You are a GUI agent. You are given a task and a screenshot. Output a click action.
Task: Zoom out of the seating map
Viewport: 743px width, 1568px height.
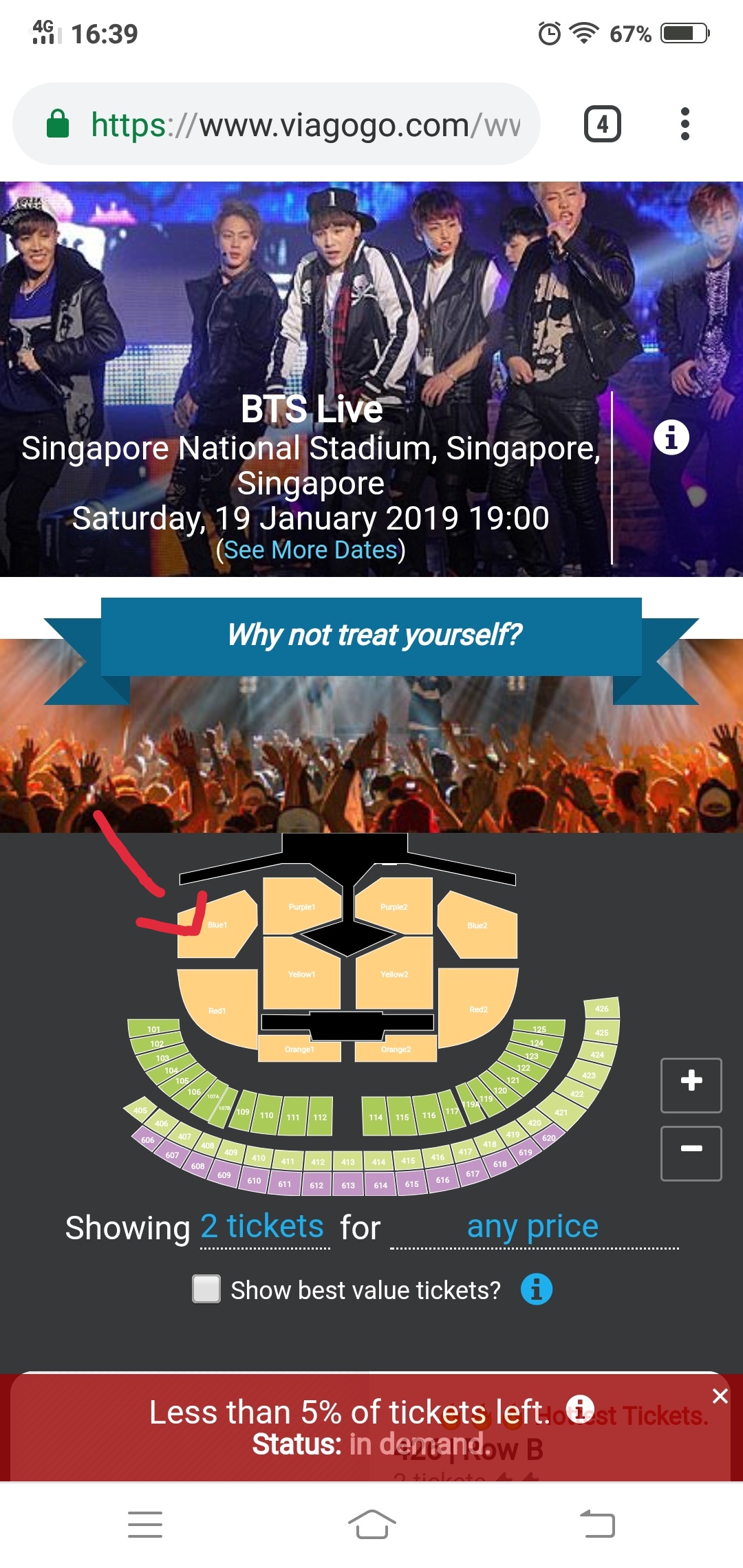click(691, 1153)
